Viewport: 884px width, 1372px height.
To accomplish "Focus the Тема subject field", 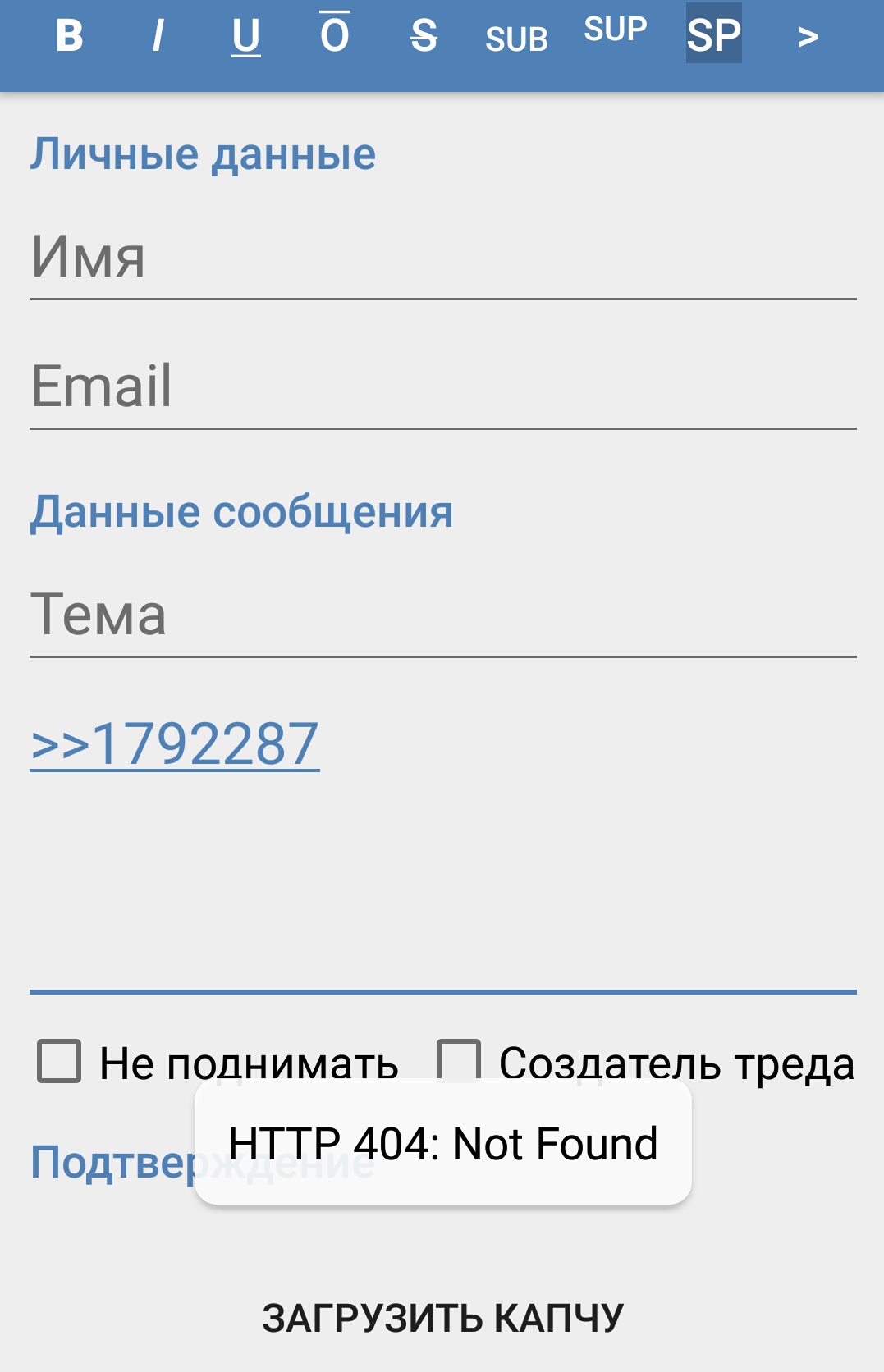I will click(442, 615).
